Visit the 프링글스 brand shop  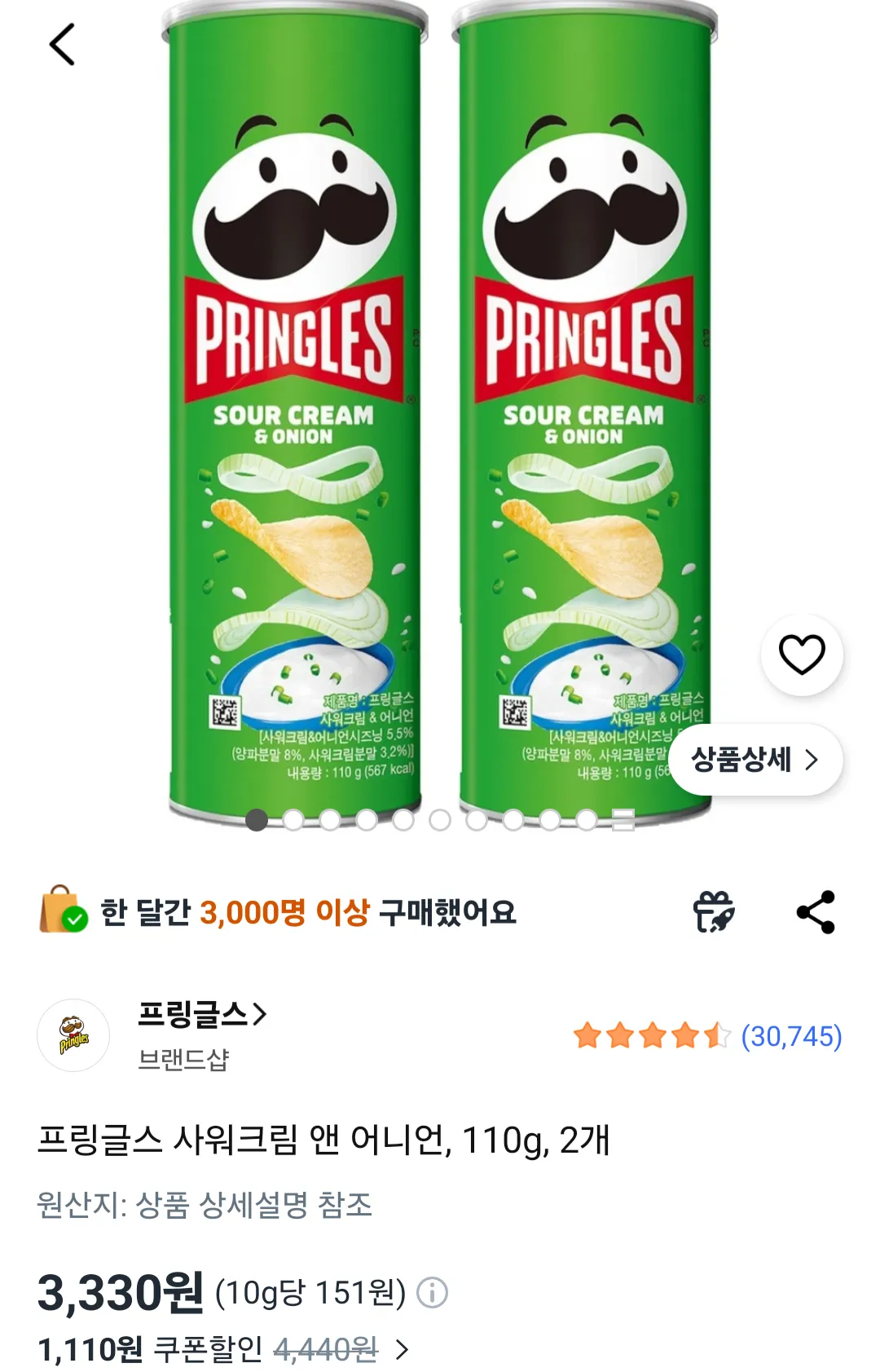coord(201,1015)
